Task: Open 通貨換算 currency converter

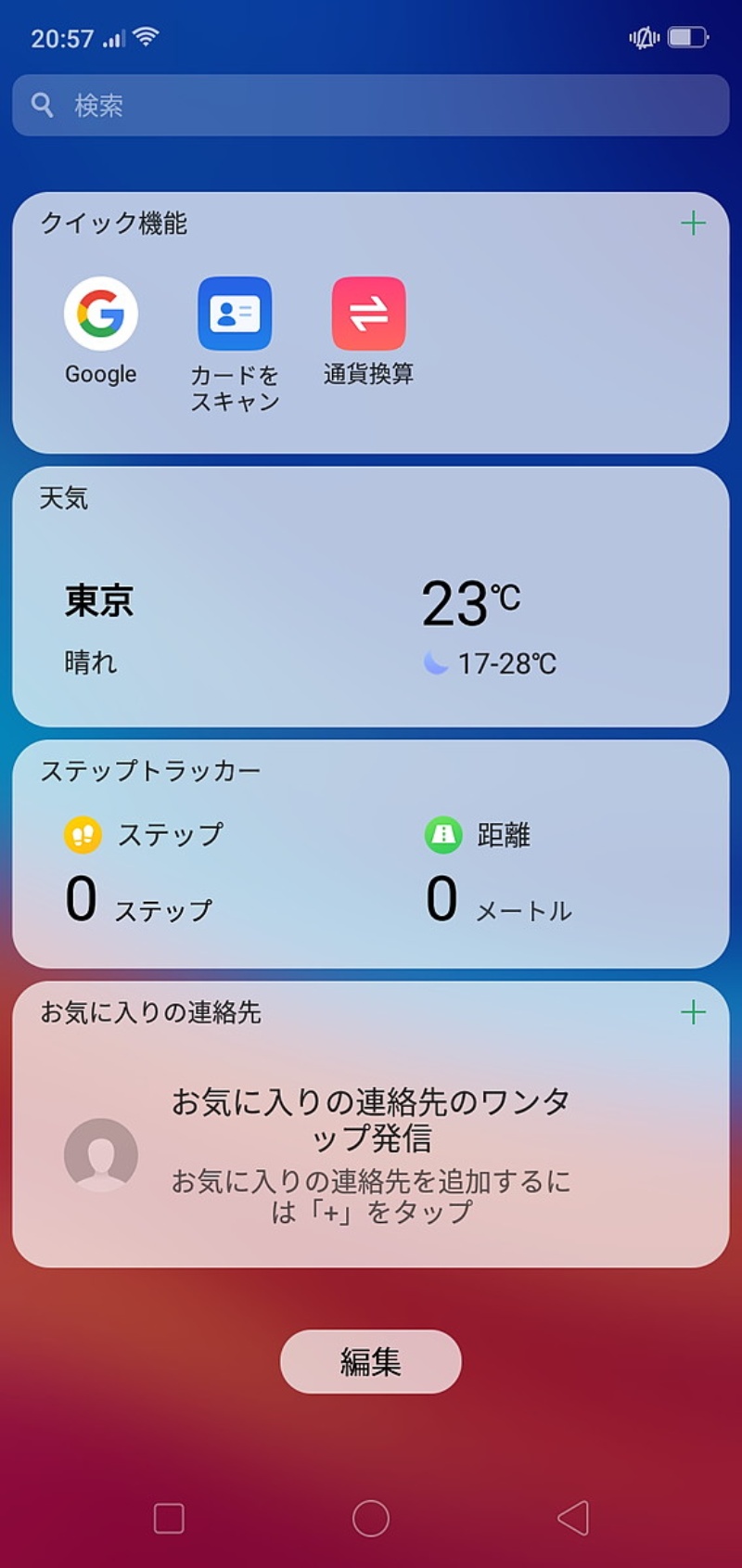Action: pyautogui.click(x=368, y=315)
